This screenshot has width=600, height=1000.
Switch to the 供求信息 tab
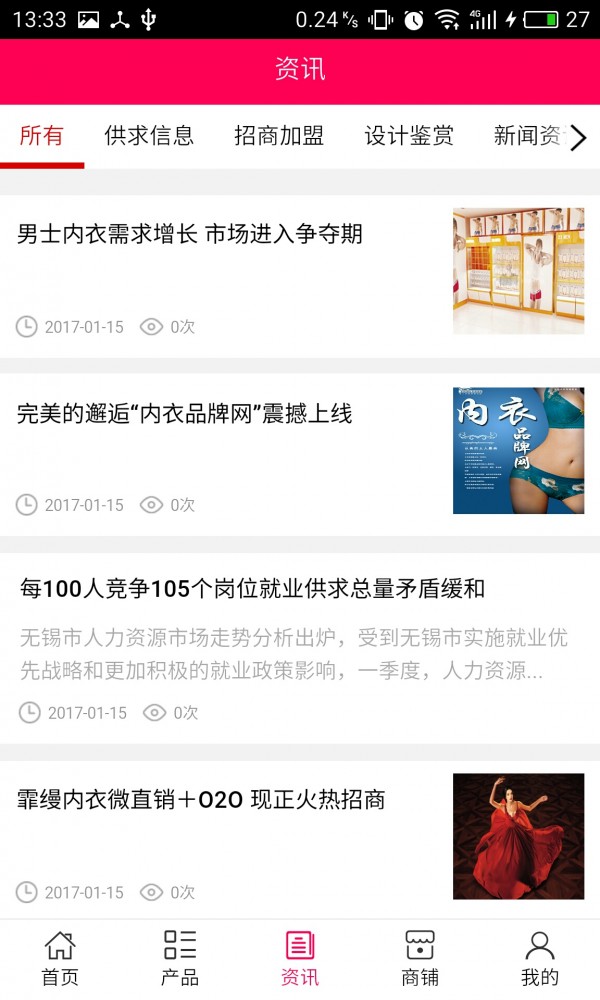coord(149,136)
